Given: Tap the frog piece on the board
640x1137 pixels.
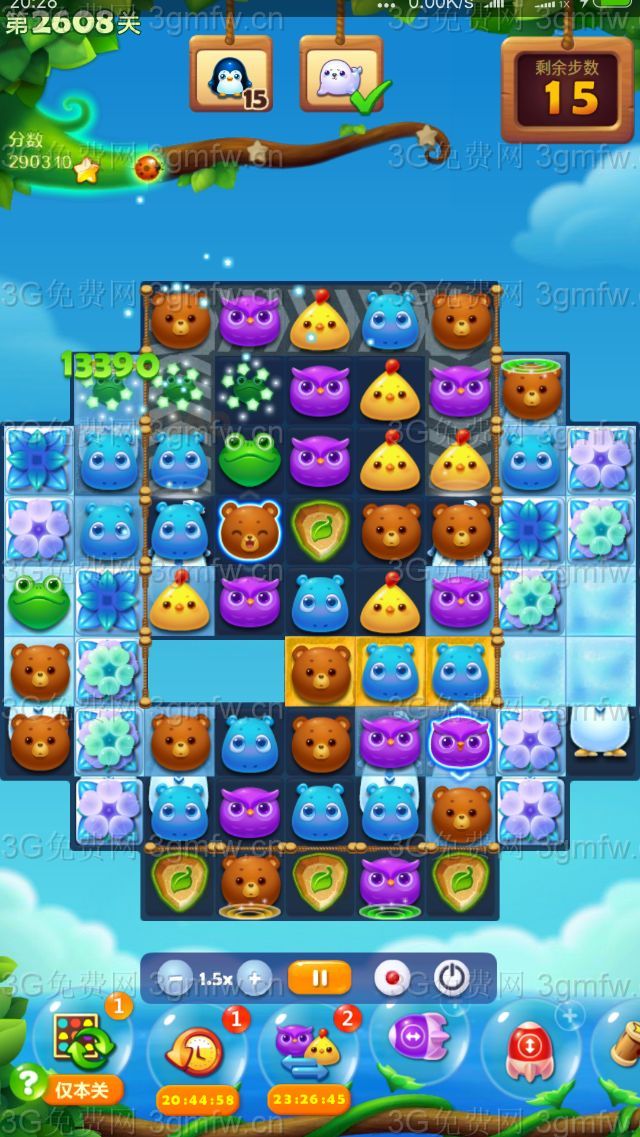Looking at the screenshot, I should (249, 459).
